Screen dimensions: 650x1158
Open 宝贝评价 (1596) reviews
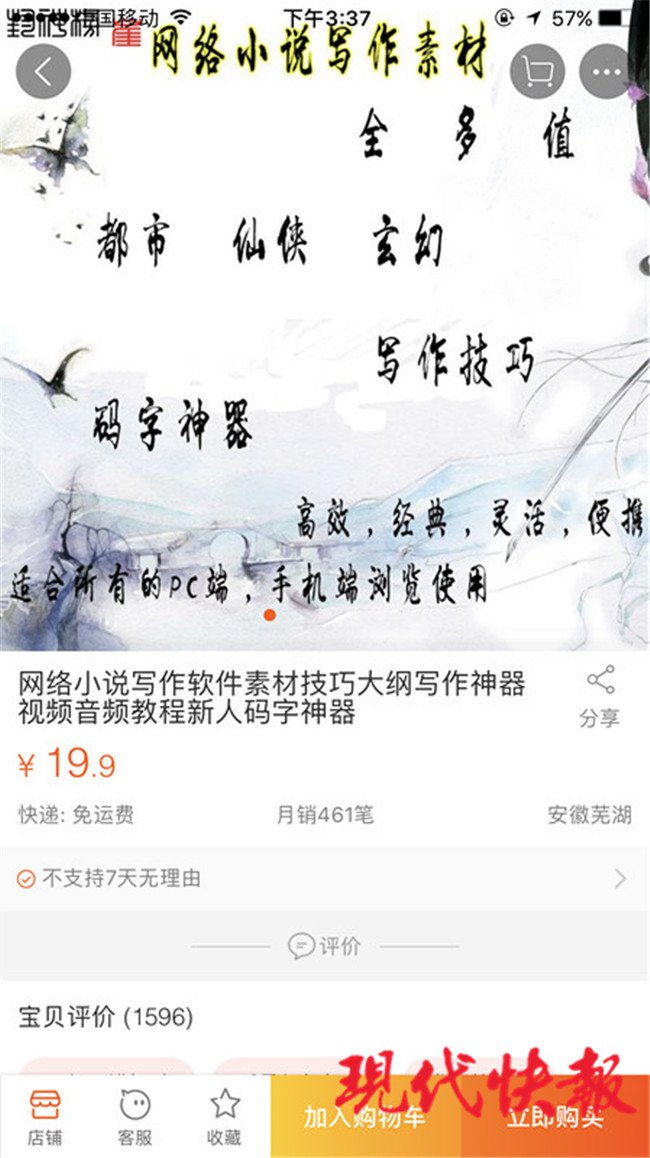(x=106, y=1018)
